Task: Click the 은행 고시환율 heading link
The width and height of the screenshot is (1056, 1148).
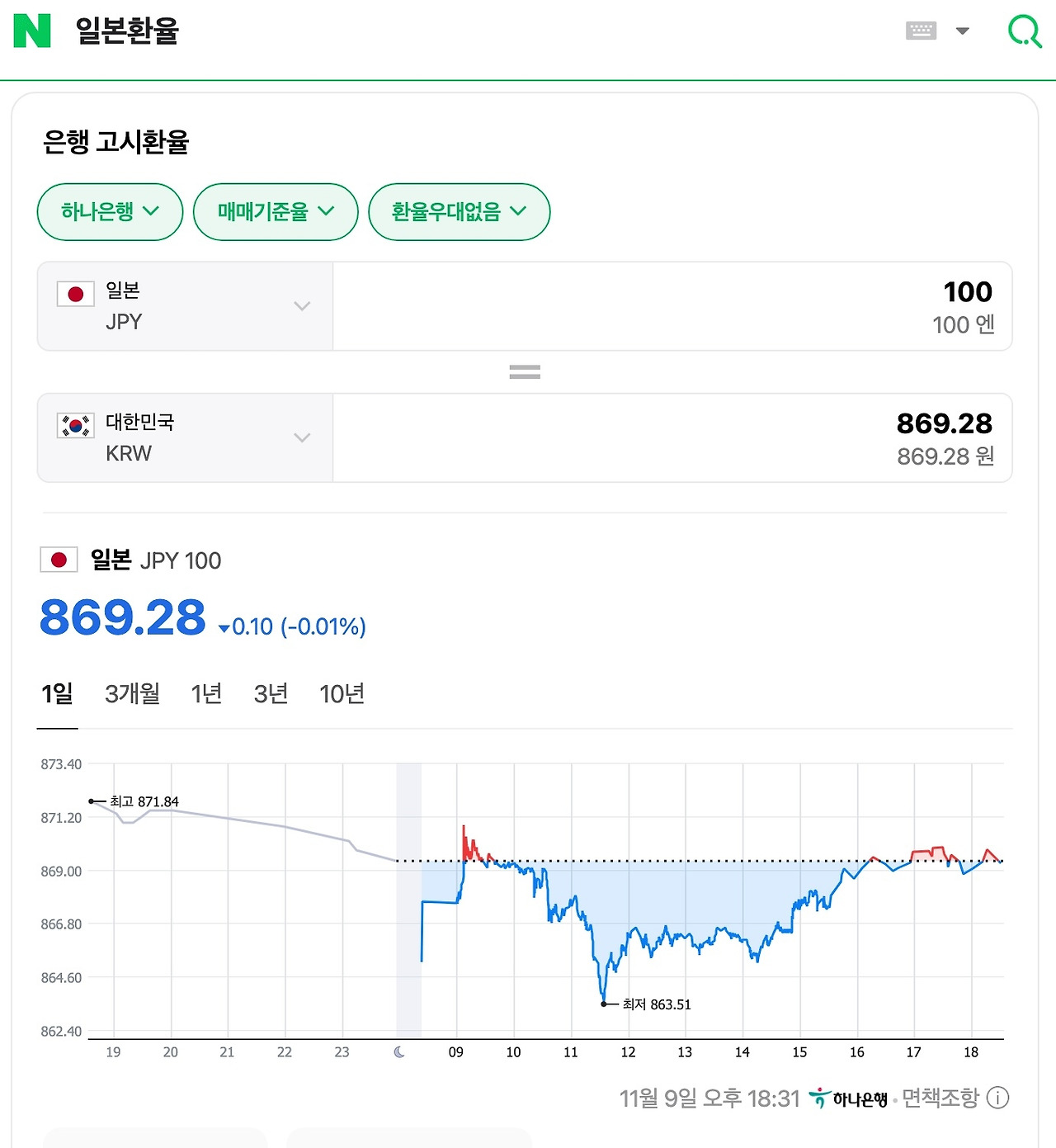Action: click(118, 140)
